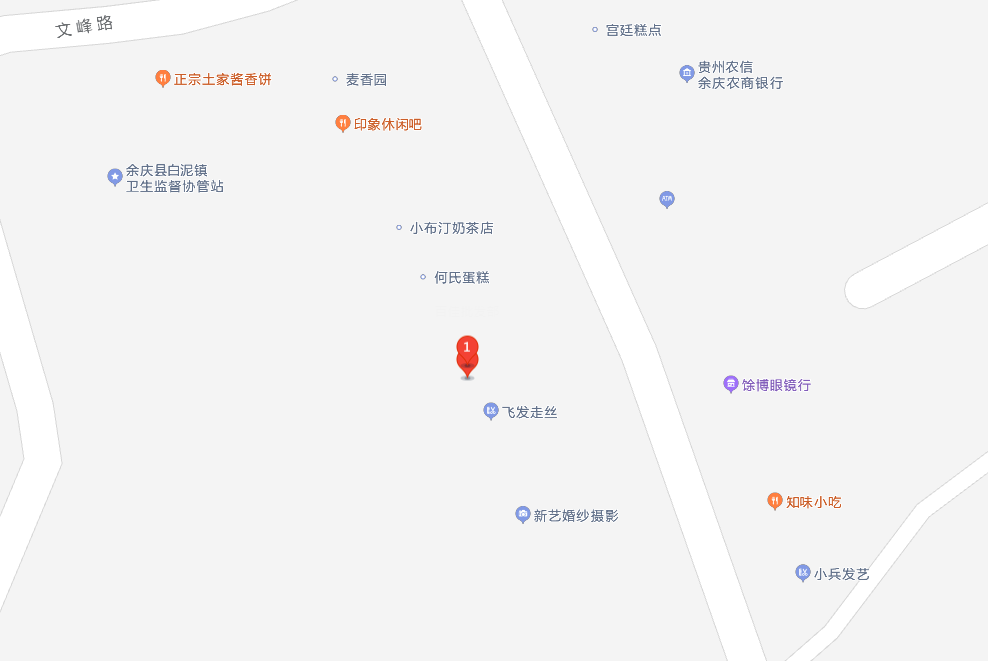Tap the 贵州农信余庆农商银行 bank marker
This screenshot has width=988, height=661.
687,73
